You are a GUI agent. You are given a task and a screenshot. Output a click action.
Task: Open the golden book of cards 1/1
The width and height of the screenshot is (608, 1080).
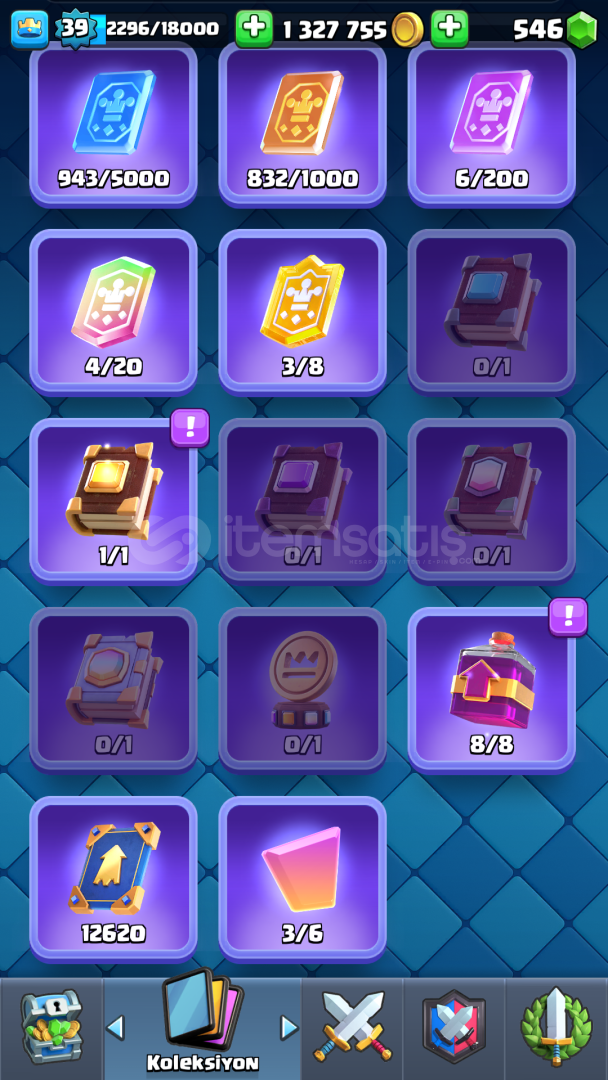click(114, 501)
